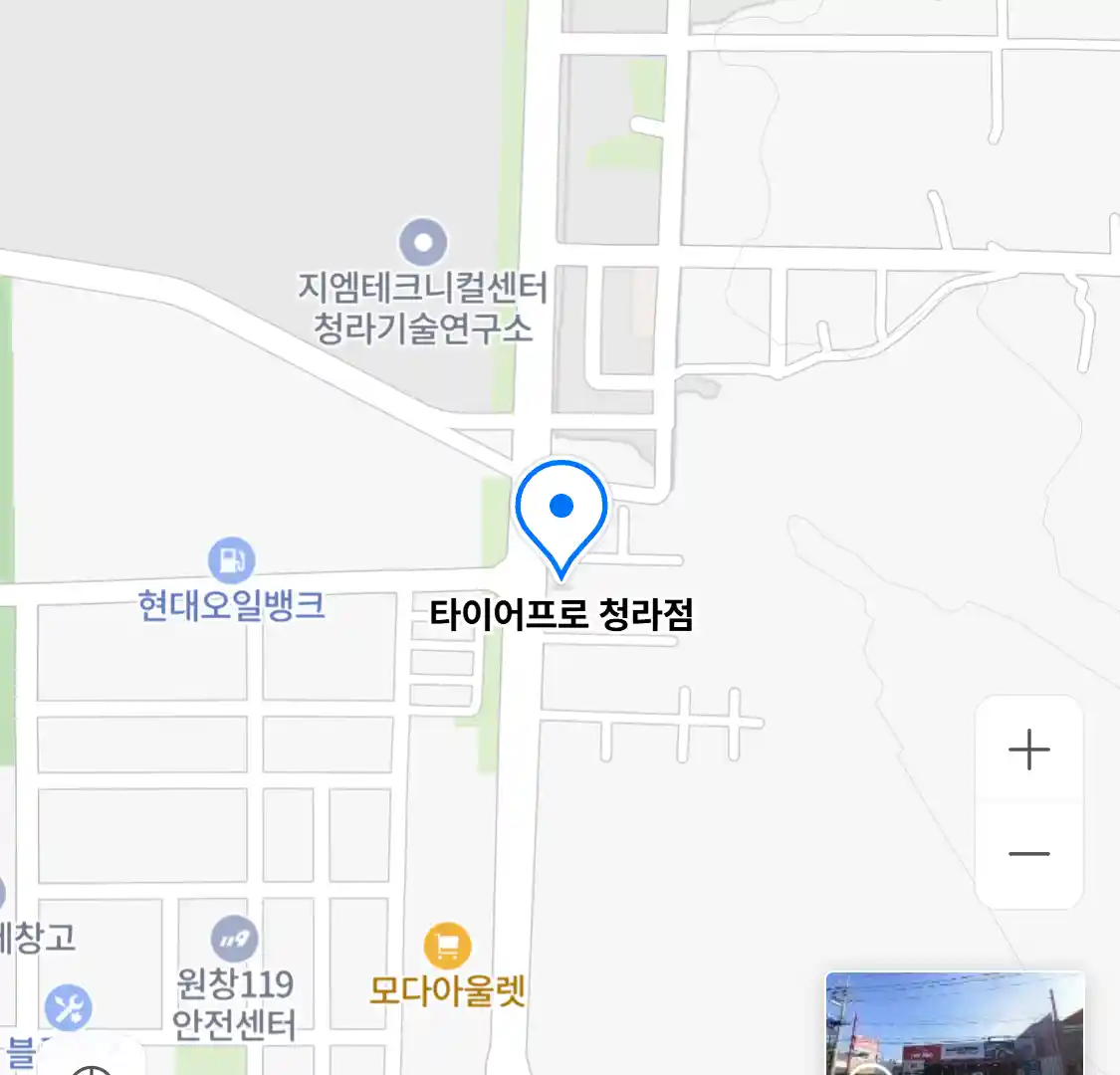Open the street view photo thumbnail

954,1023
